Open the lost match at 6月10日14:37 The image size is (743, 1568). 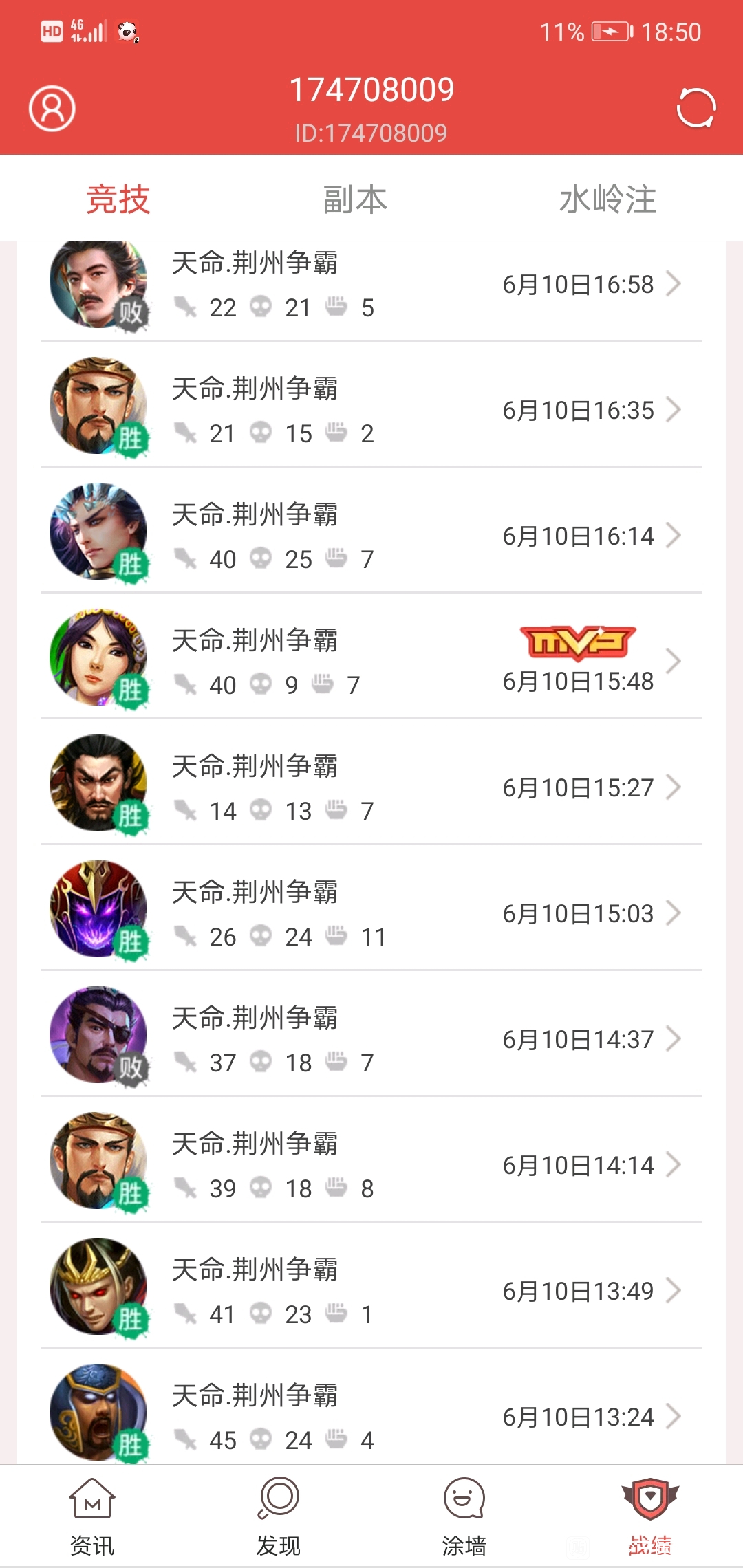pyautogui.click(x=371, y=1034)
